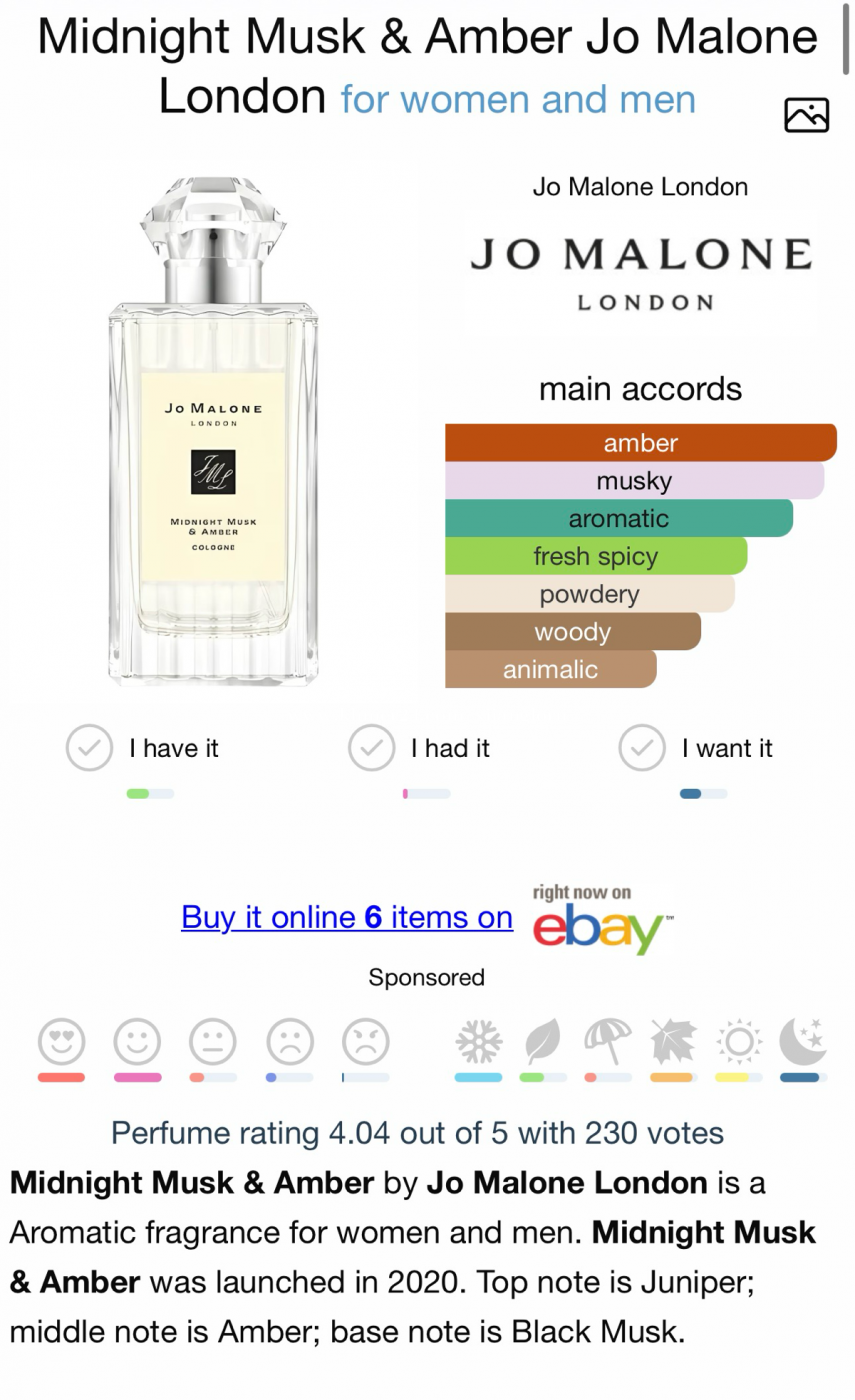Vote for night wear with moon icon
Image resolution: width=855 pixels, height=1400 pixels.
[803, 1043]
